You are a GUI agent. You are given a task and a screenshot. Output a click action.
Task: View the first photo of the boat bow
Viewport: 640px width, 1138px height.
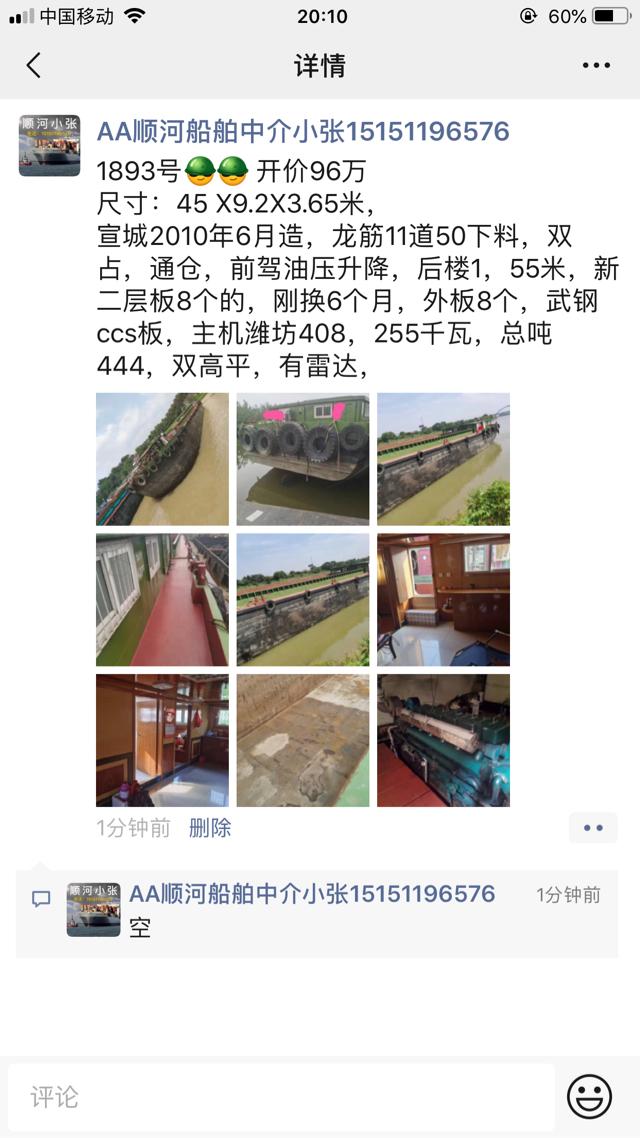(x=162, y=459)
